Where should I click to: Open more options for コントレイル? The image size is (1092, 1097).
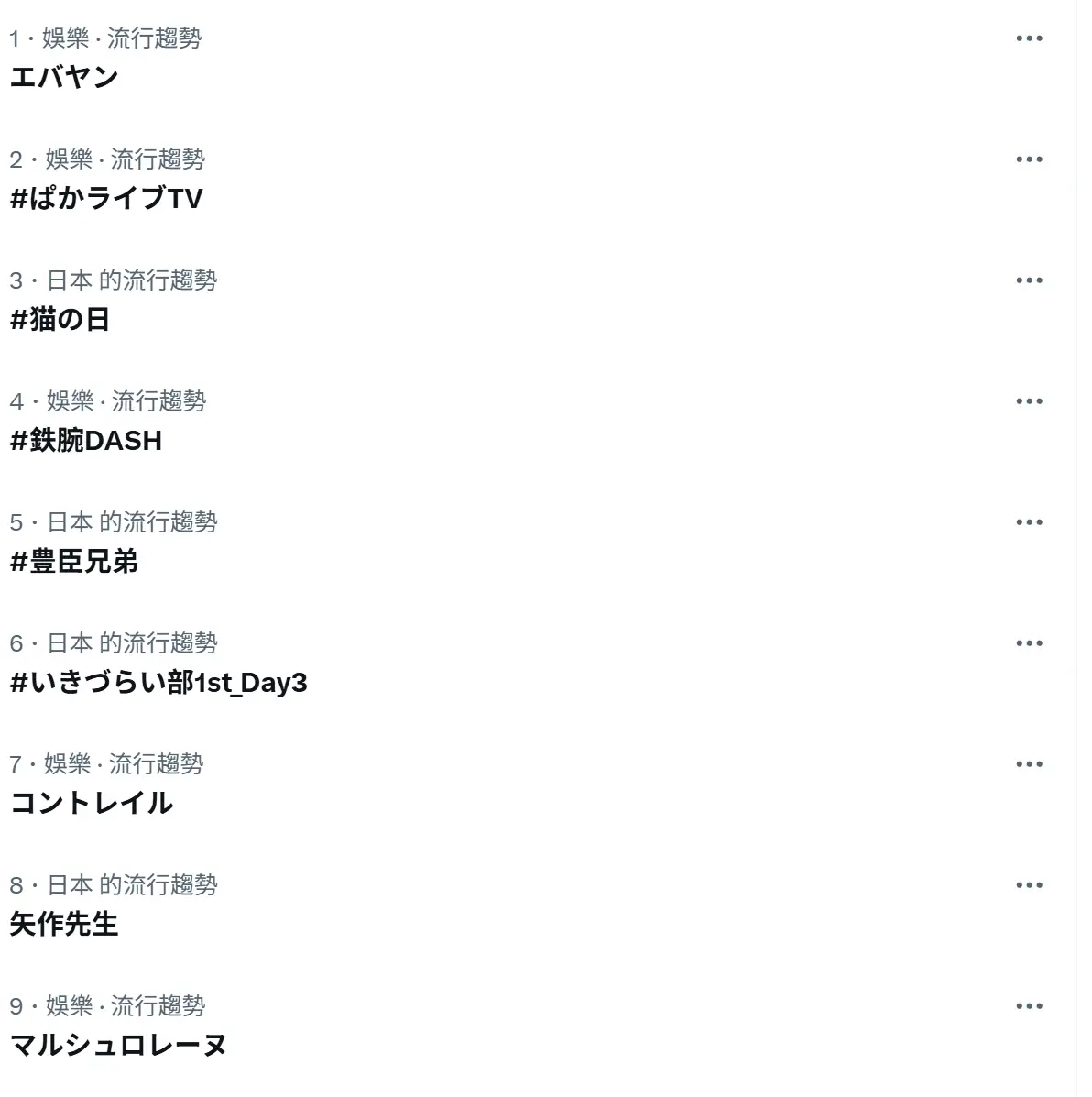tap(1029, 764)
